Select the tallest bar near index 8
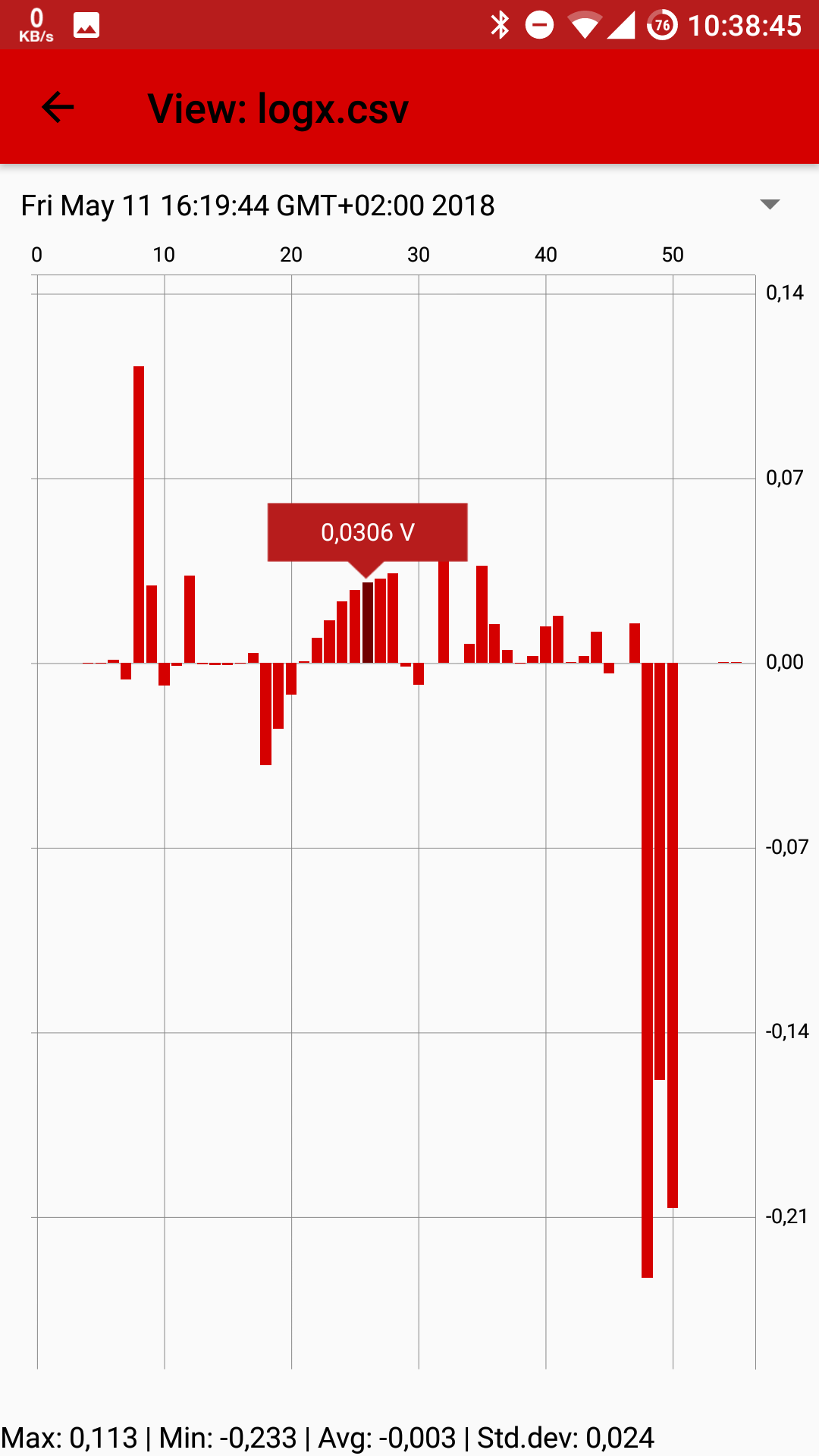 [x=139, y=515]
